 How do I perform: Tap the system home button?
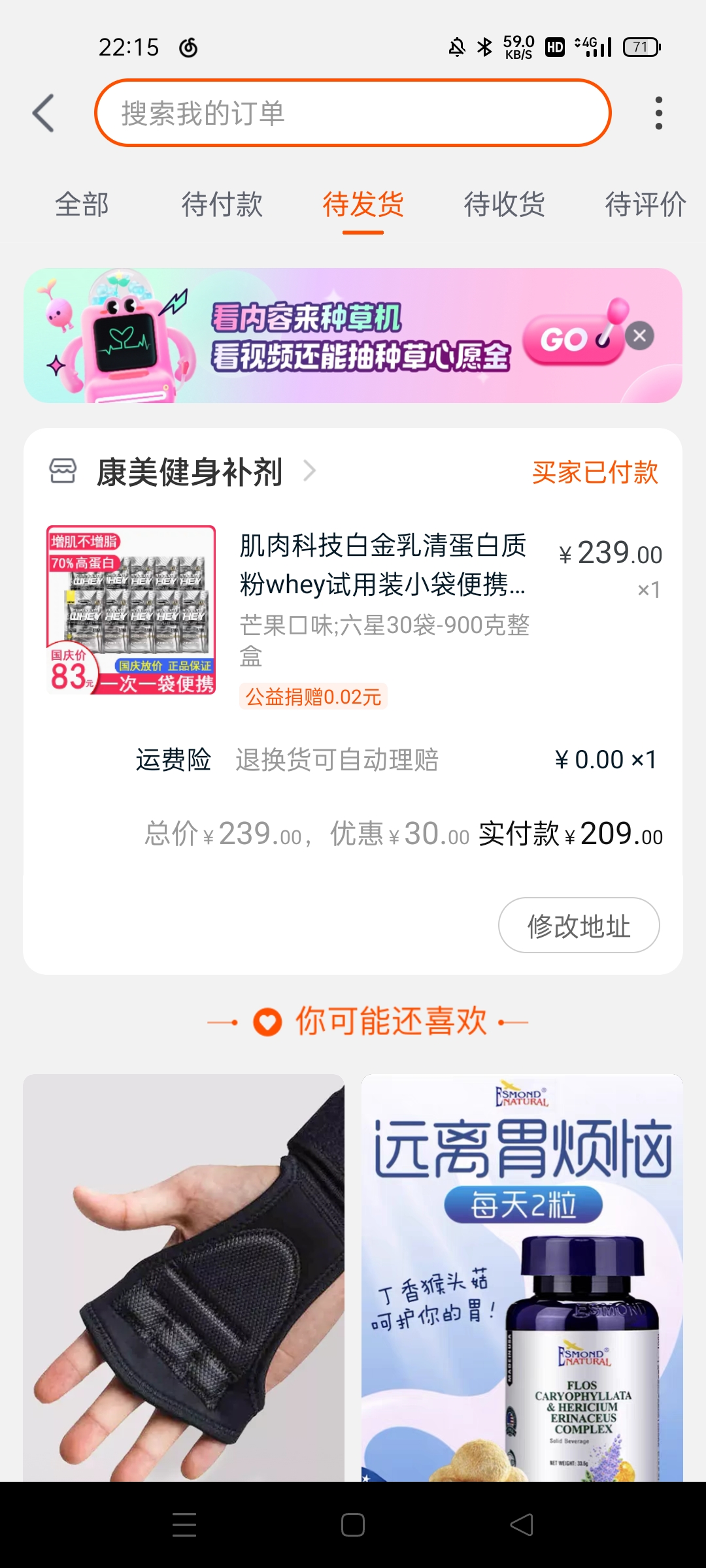click(353, 1525)
